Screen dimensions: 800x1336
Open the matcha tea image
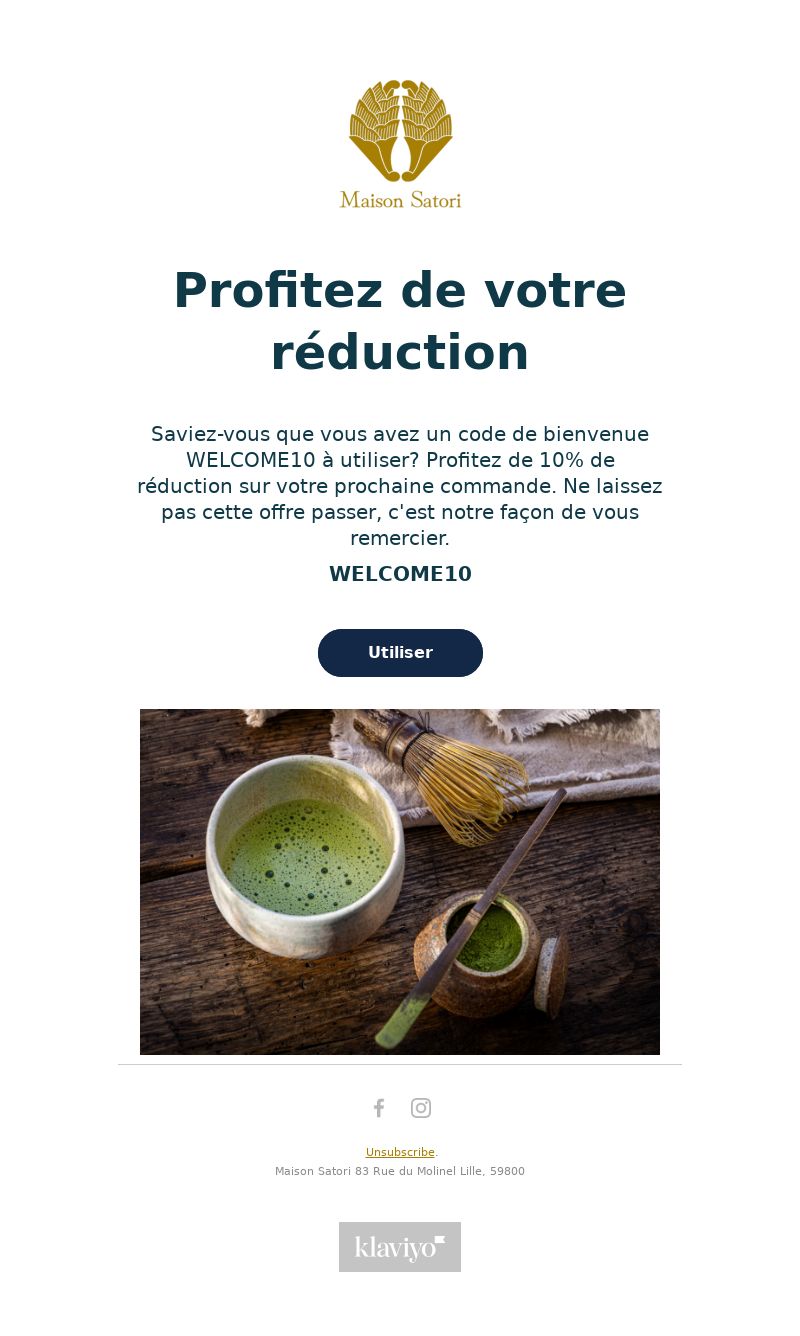(400, 882)
